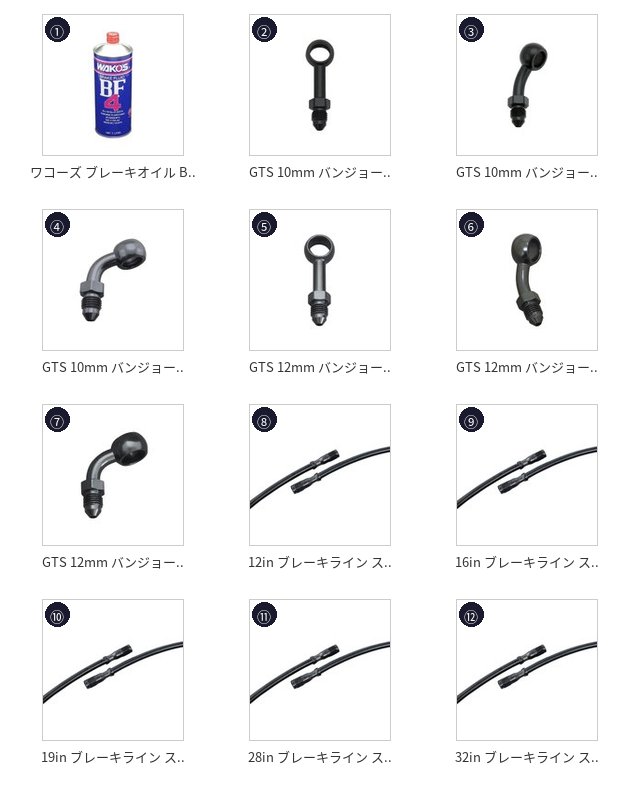View item 6, GTS 12mm banjo fitting
This screenshot has height=800, width=641.
[527, 280]
